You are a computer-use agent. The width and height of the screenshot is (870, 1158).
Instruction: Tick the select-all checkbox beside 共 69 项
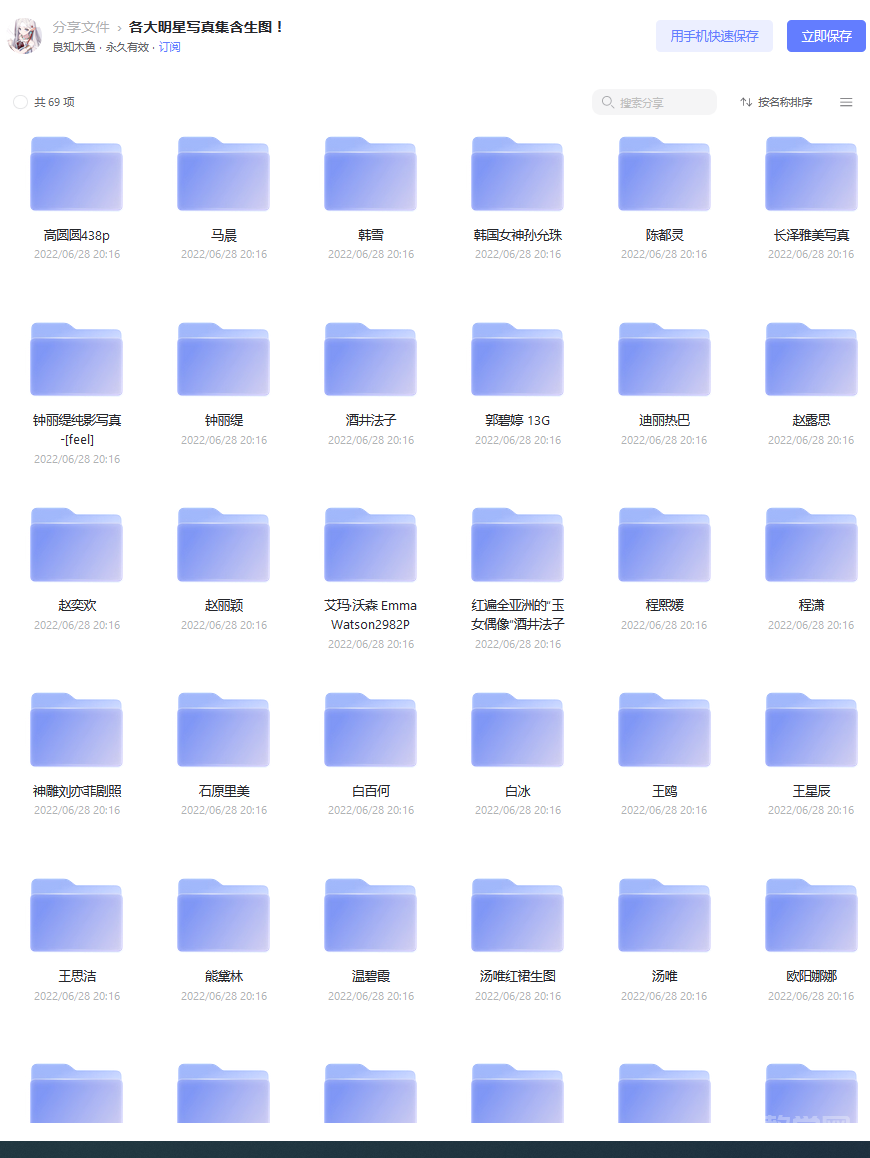[20, 102]
